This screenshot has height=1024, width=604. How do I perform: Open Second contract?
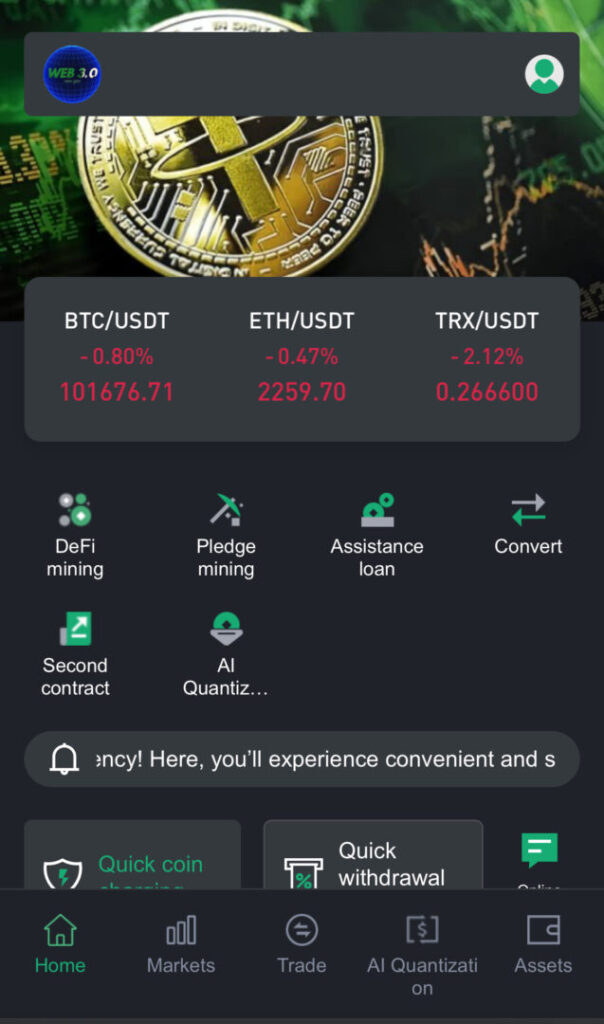pyautogui.click(x=76, y=654)
